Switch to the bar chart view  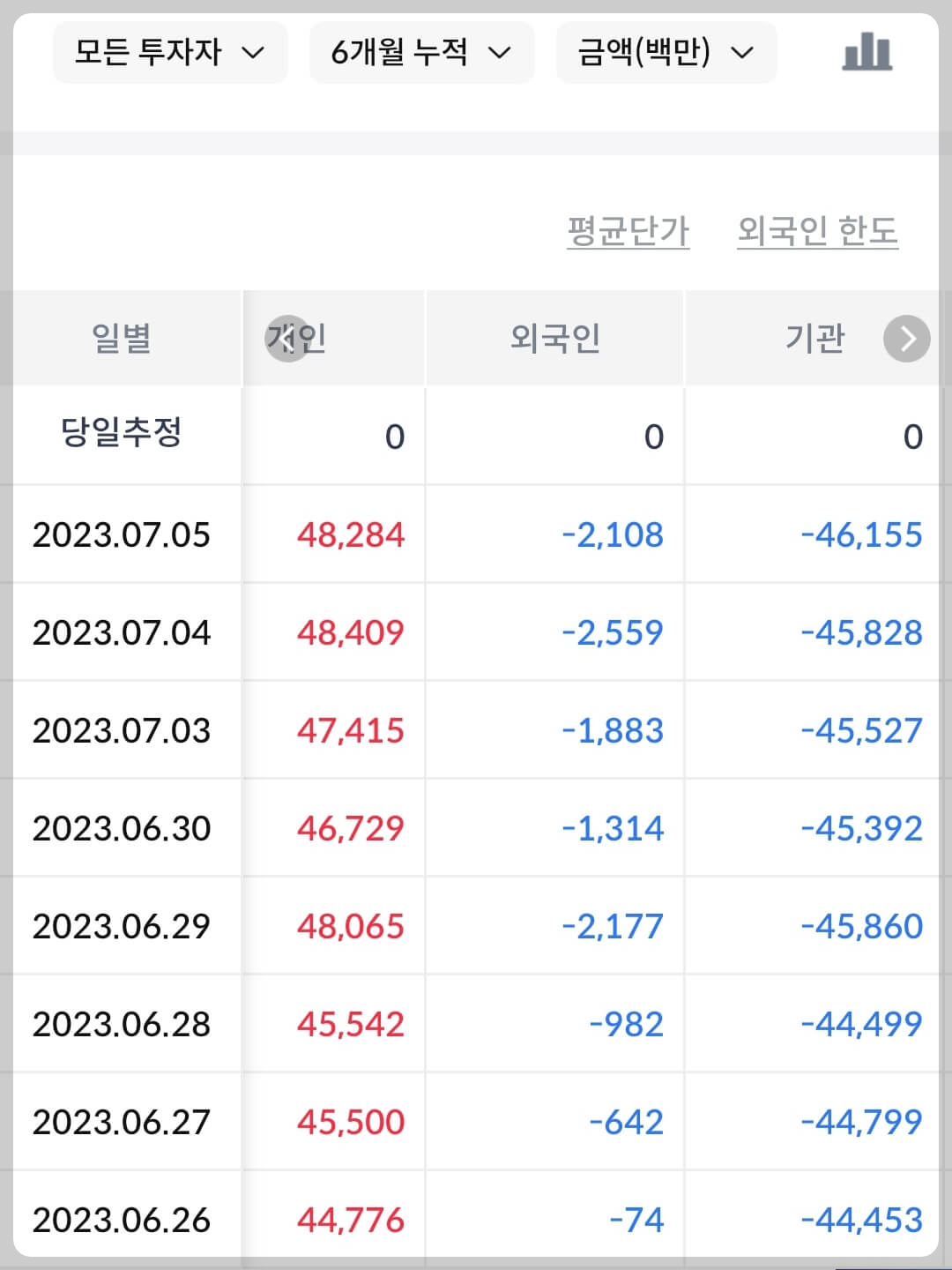click(867, 52)
